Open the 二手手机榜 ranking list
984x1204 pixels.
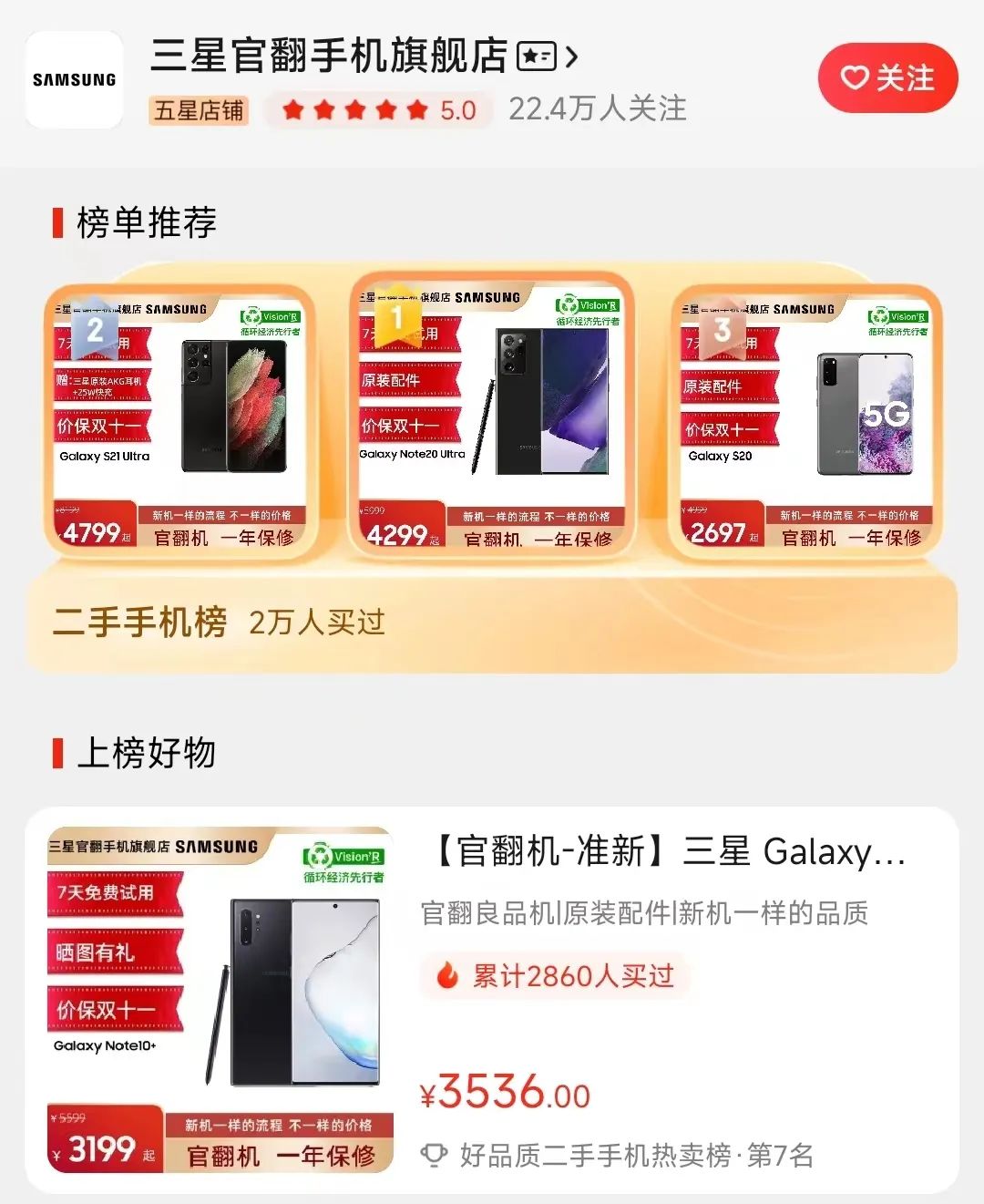pos(141,622)
